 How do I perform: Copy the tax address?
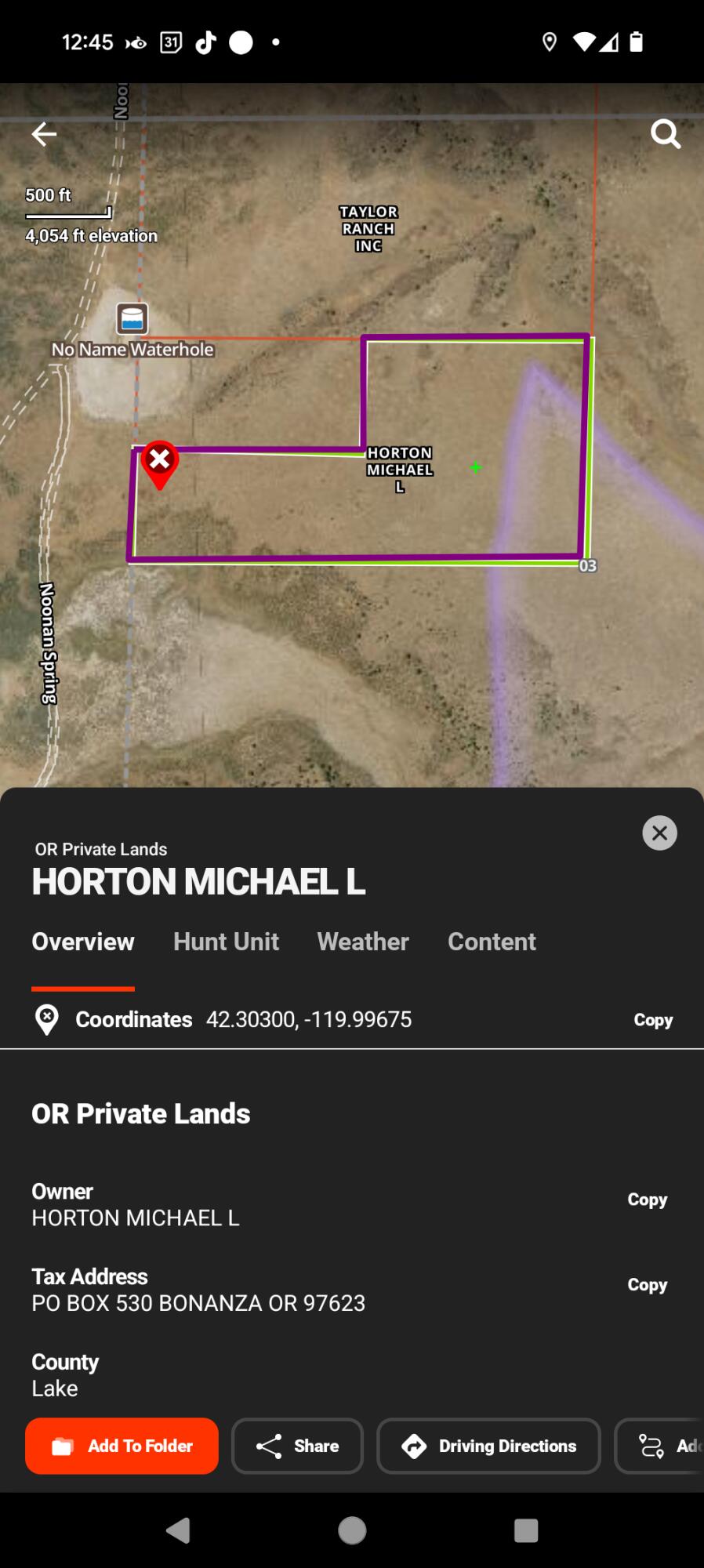(x=647, y=1285)
